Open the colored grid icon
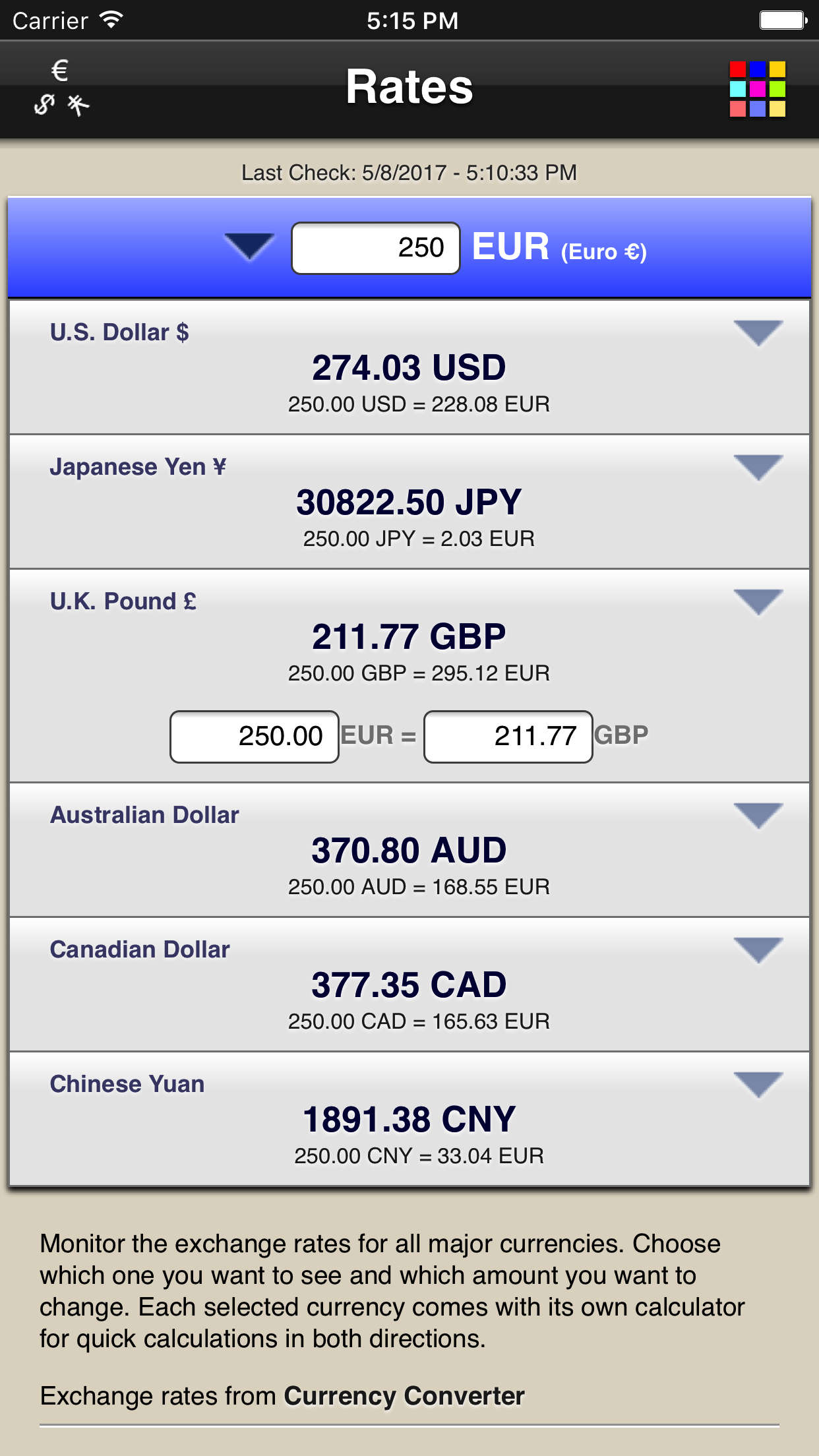This screenshot has width=819, height=1456. tap(757, 89)
